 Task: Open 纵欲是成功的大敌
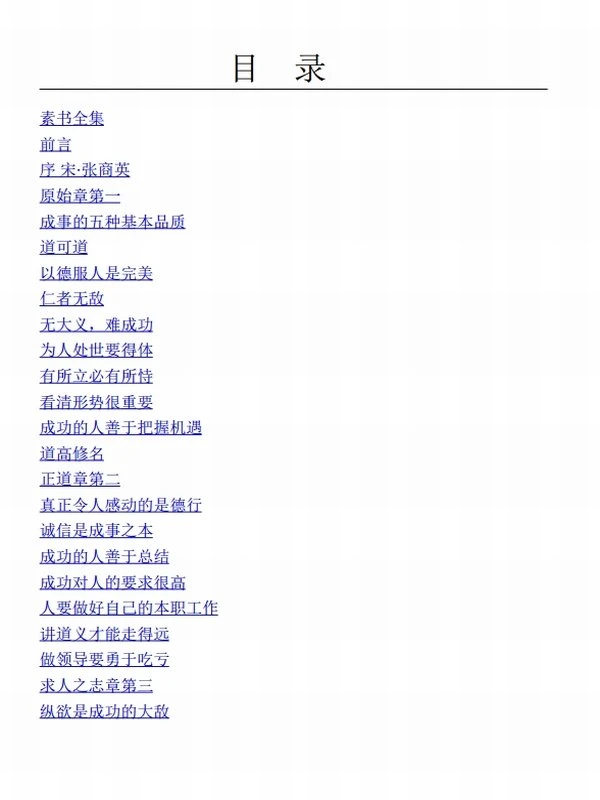click(x=104, y=711)
